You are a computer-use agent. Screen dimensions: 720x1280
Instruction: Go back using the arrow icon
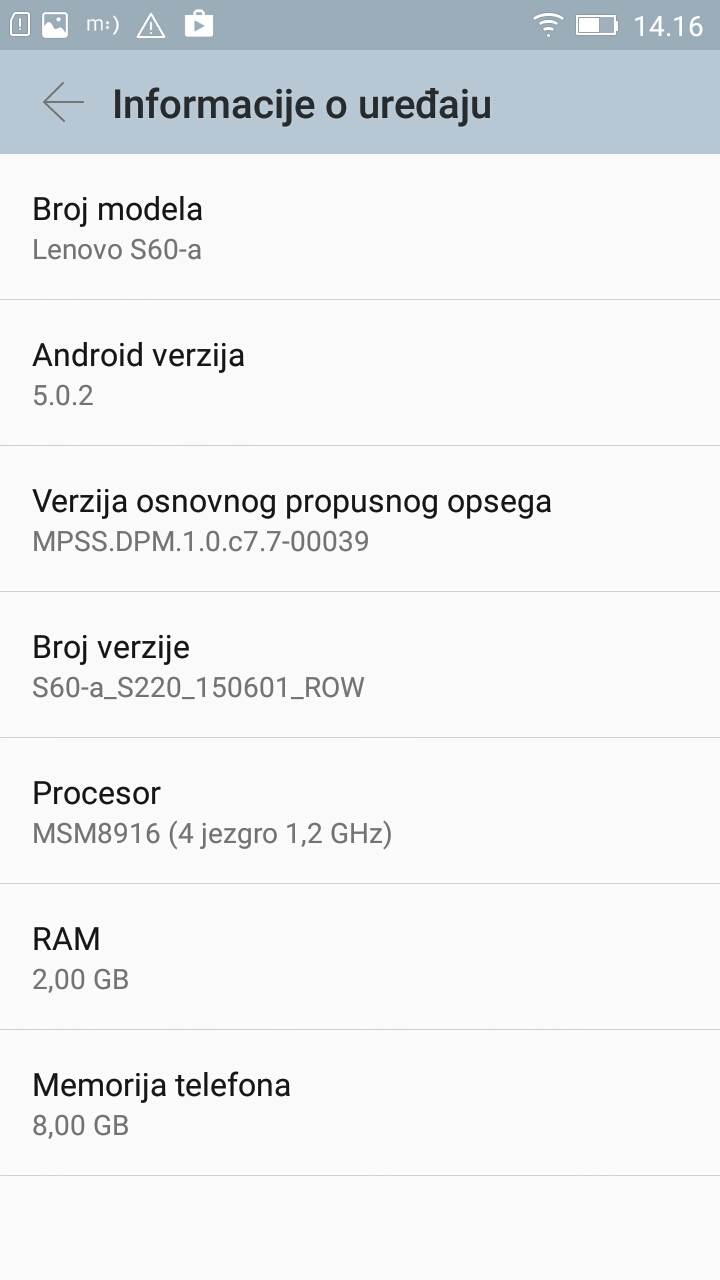click(62, 103)
